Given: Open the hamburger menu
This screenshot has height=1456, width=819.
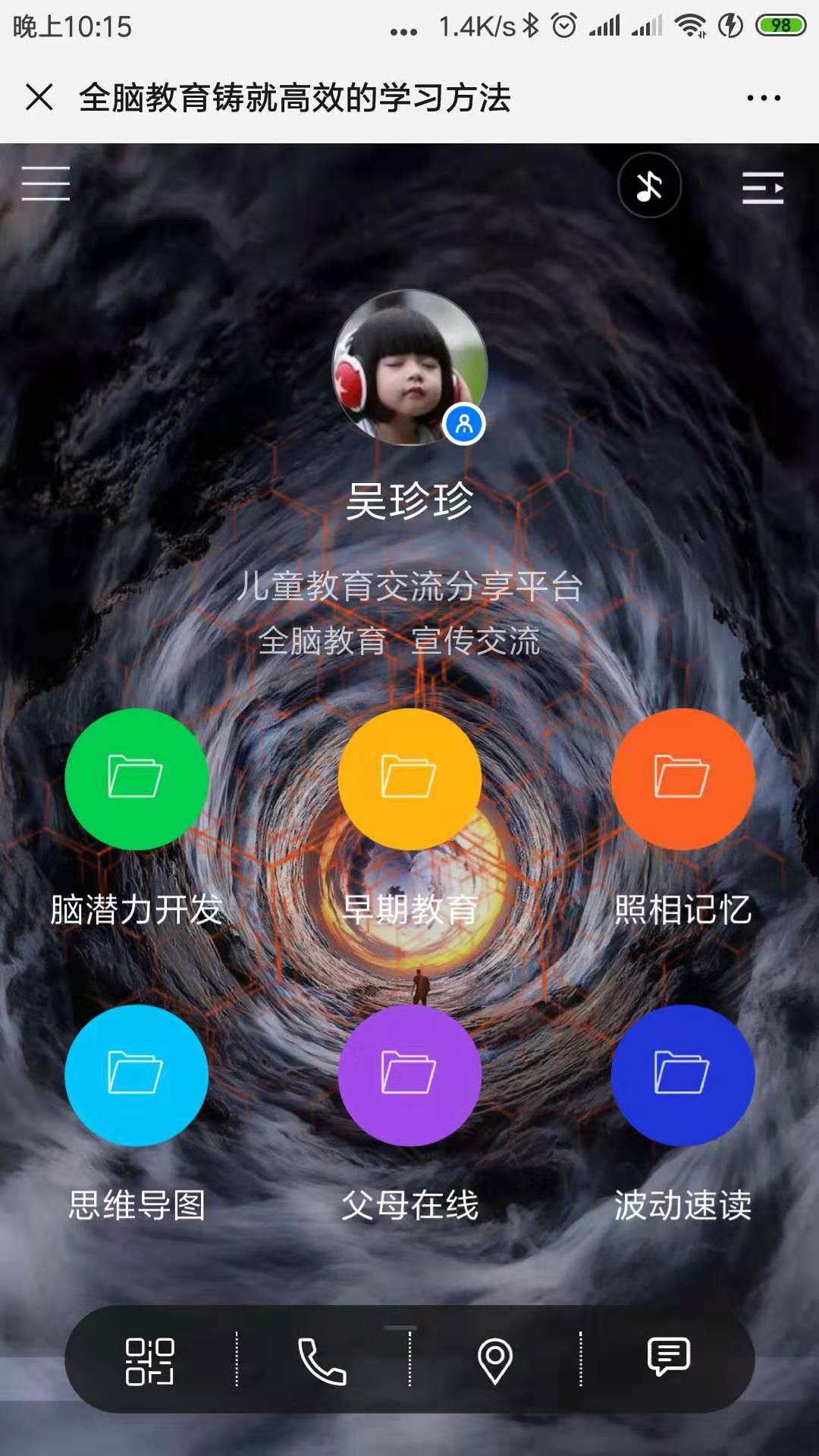Looking at the screenshot, I should pyautogui.click(x=45, y=184).
